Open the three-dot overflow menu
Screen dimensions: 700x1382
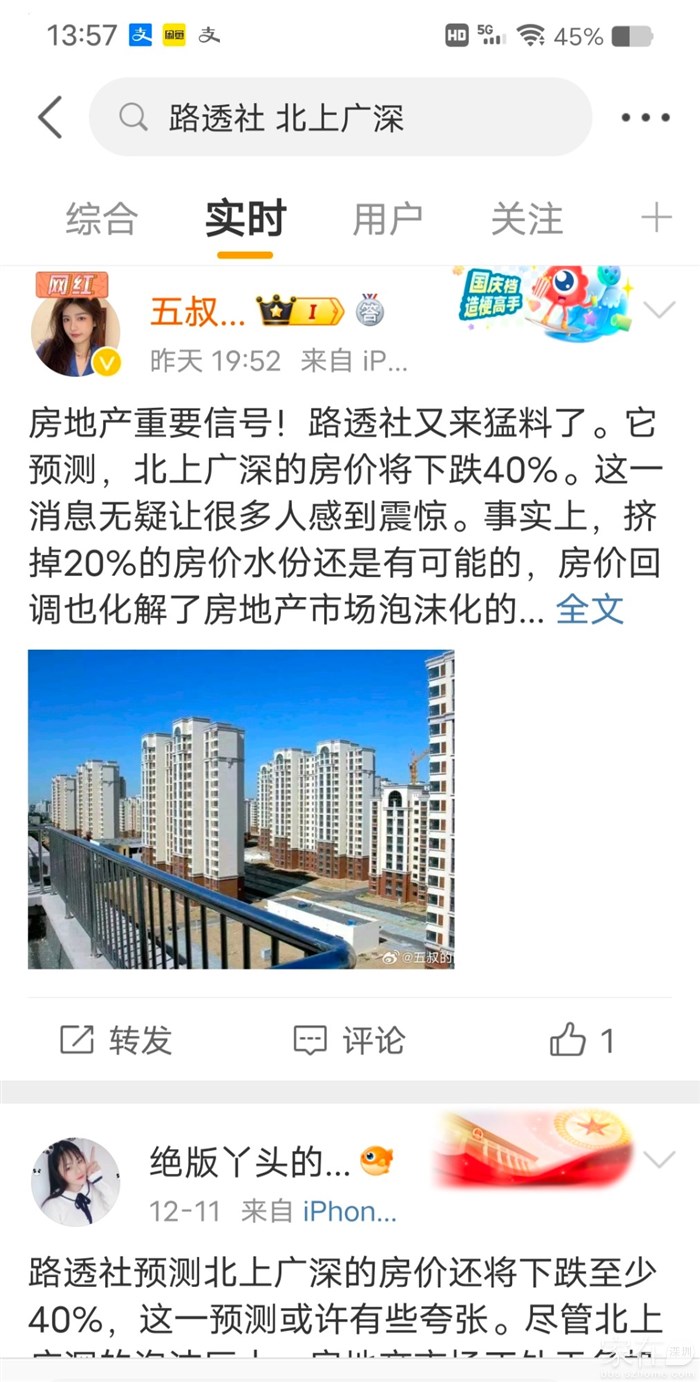pyautogui.click(x=645, y=118)
